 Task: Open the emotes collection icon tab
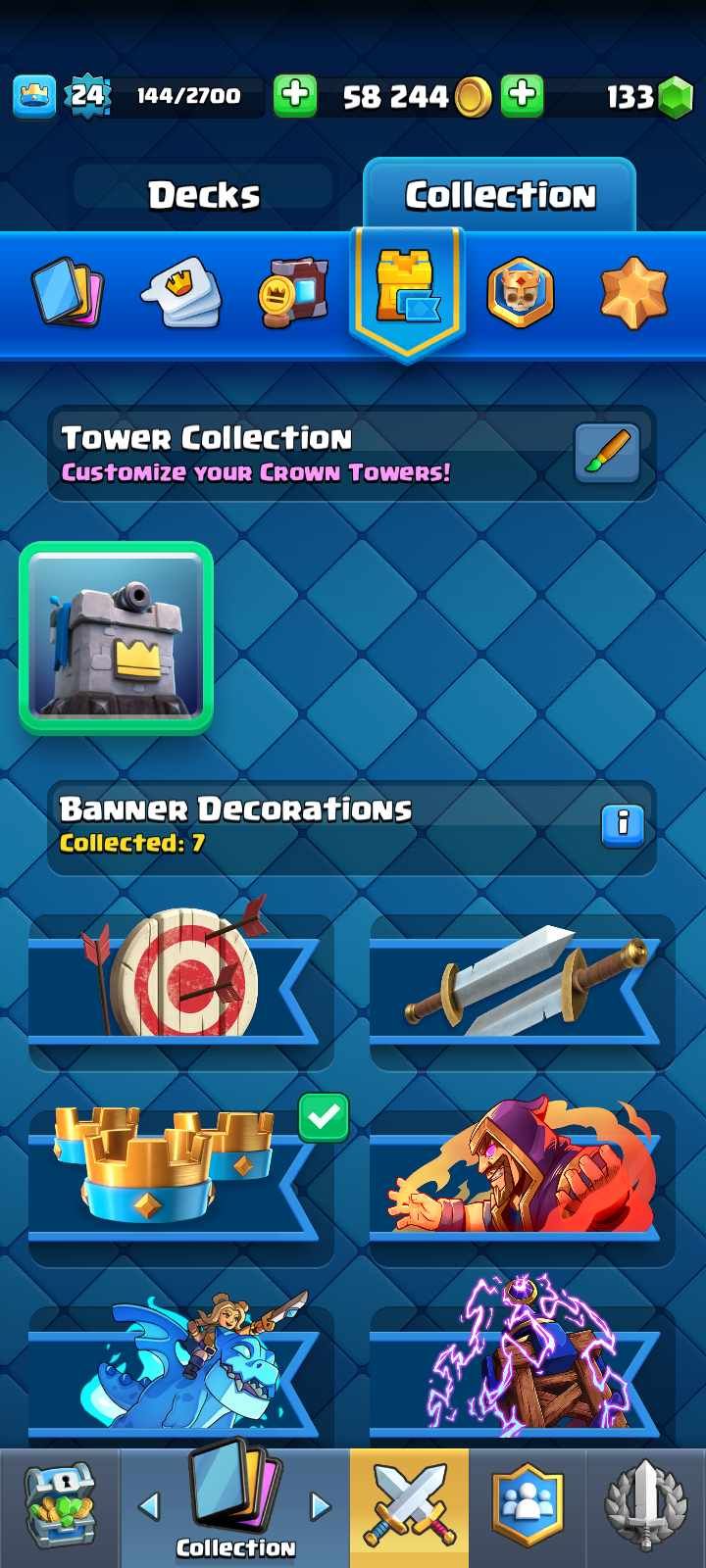(180, 292)
